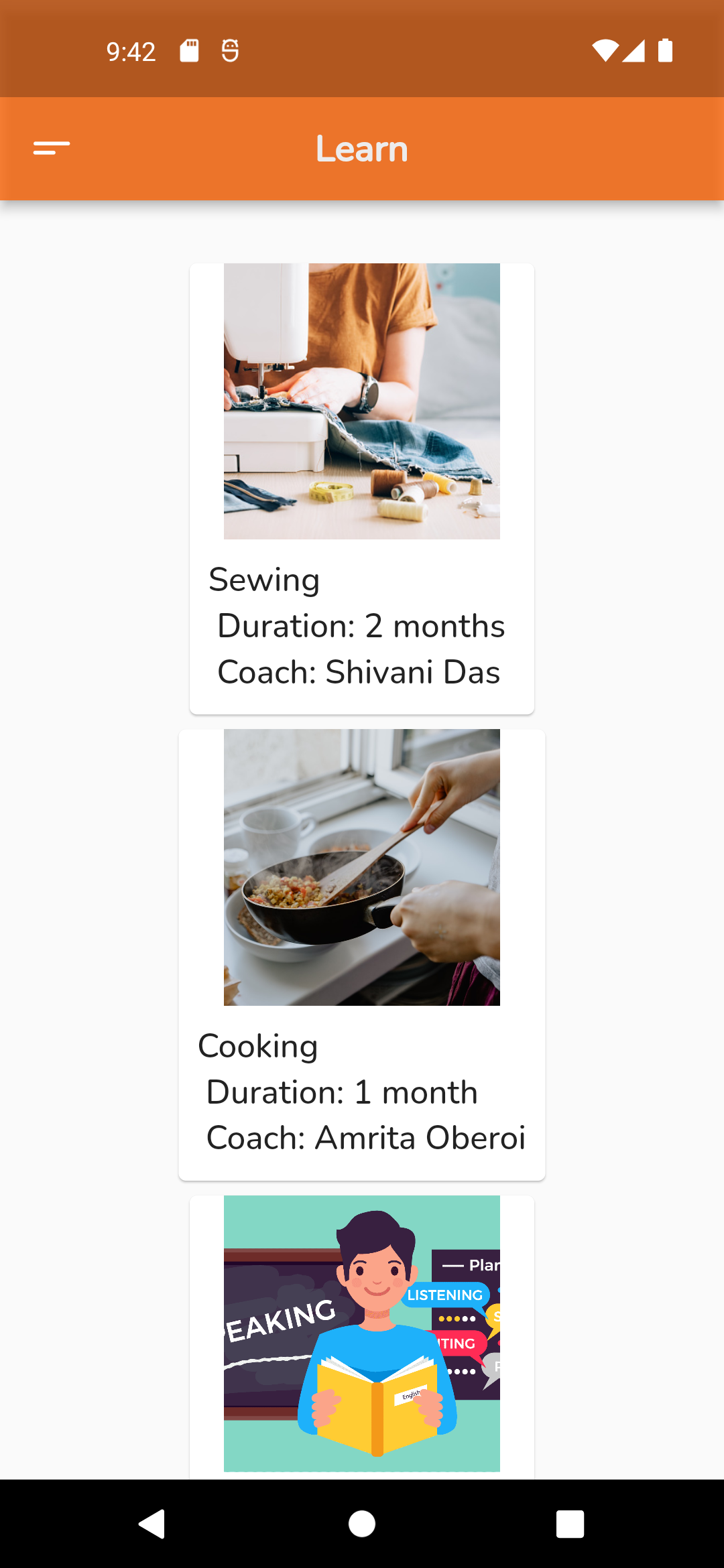Open the navigation drawer menu icon
Screen dimensions: 724x1568
tap(51, 149)
